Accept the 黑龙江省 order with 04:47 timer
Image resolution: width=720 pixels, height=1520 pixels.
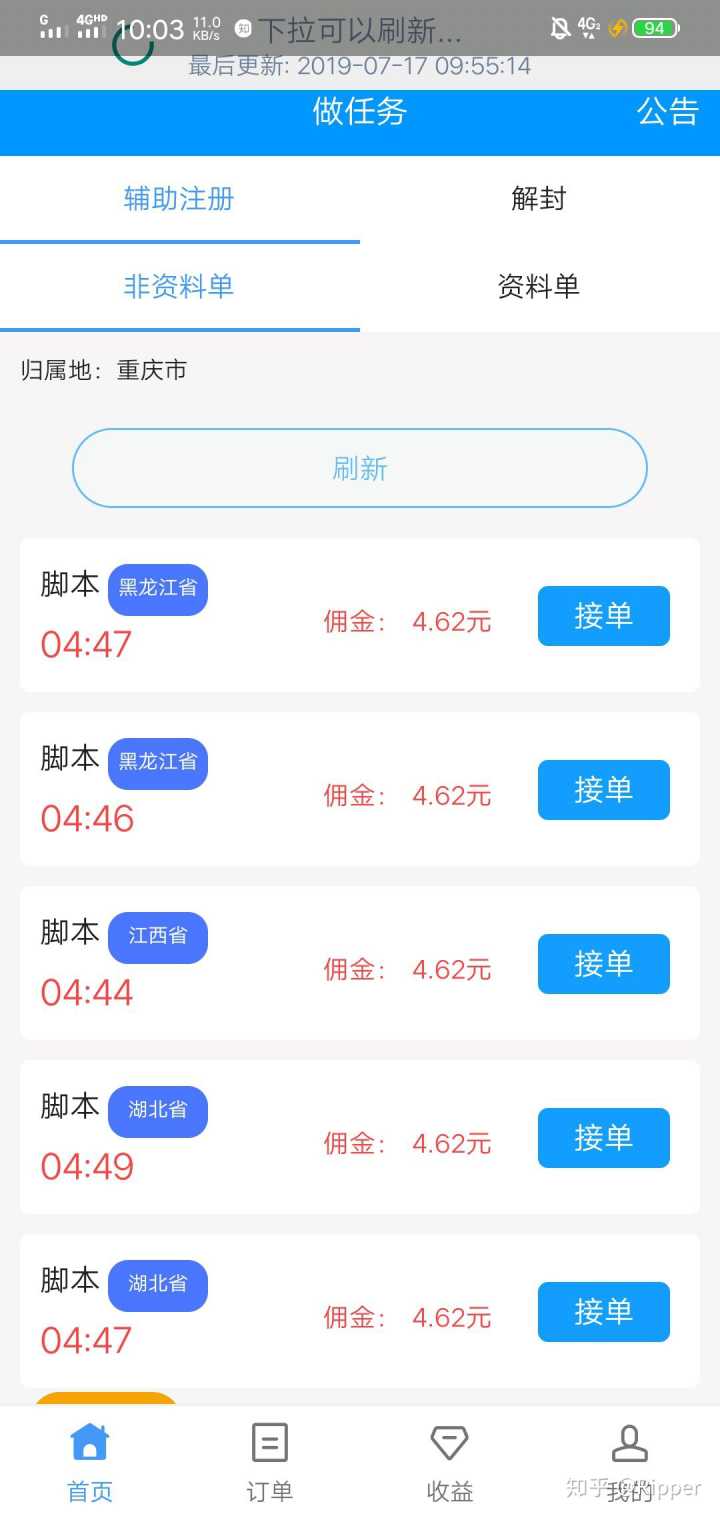603,616
